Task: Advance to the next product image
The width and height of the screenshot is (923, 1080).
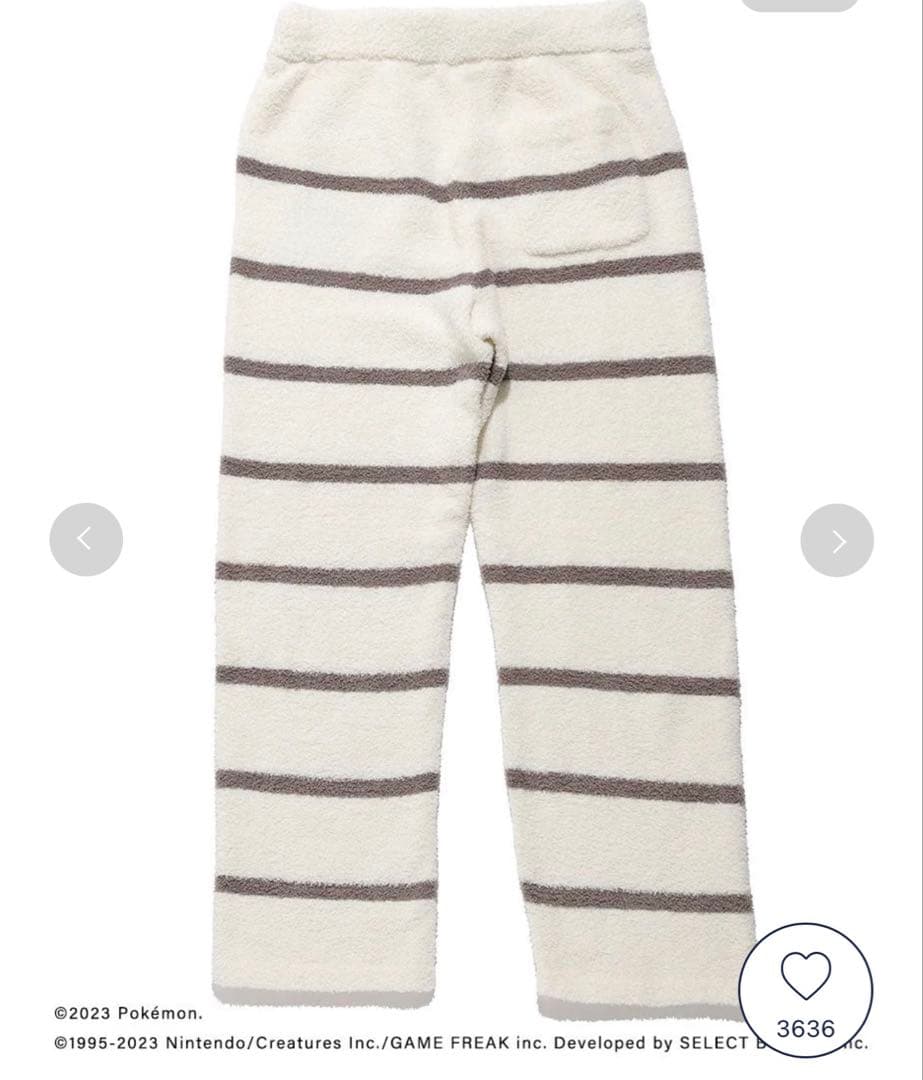Action: tap(837, 540)
